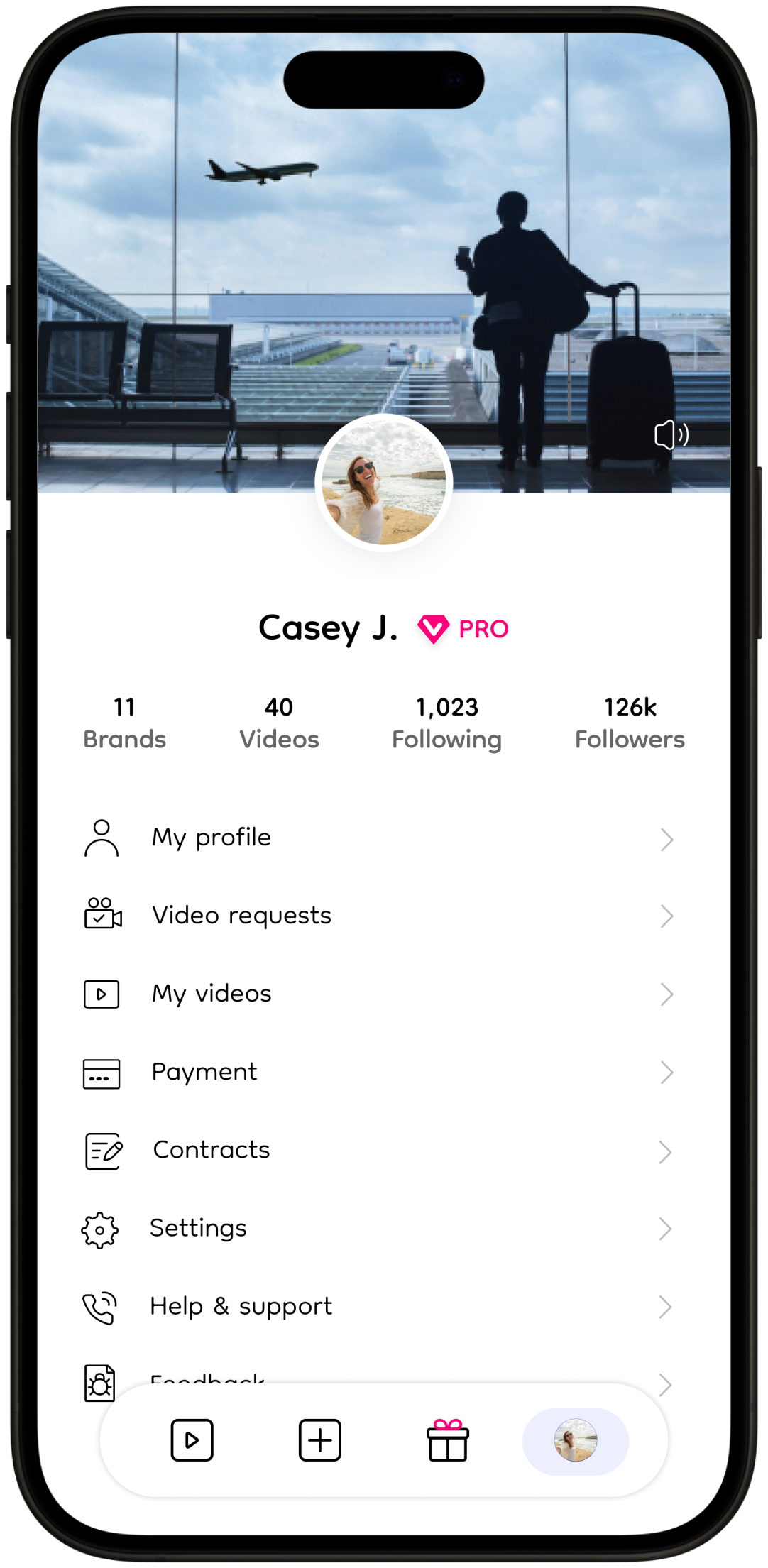Open the 126k Followers list
Image resolution: width=768 pixels, height=1568 pixels.
[x=630, y=723]
